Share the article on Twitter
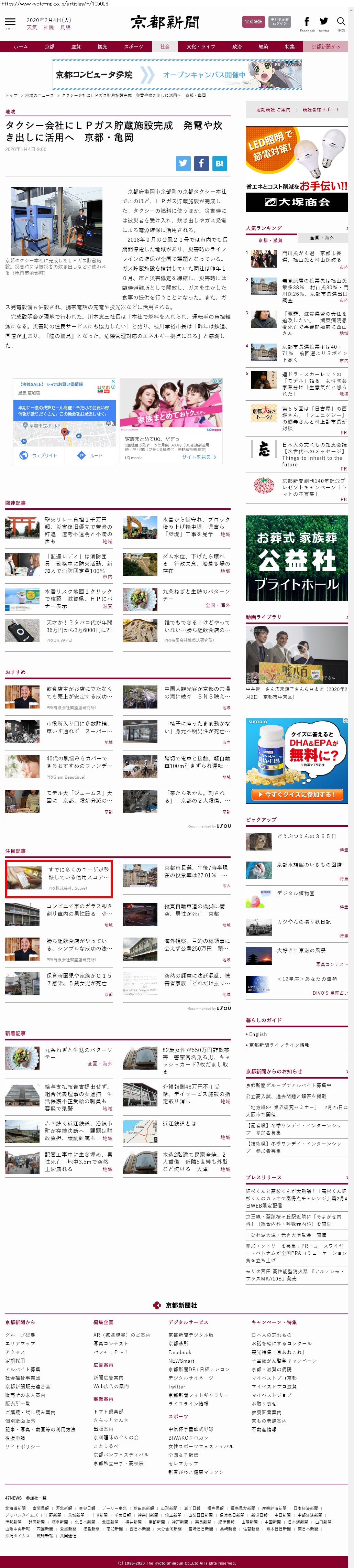 tap(183, 163)
